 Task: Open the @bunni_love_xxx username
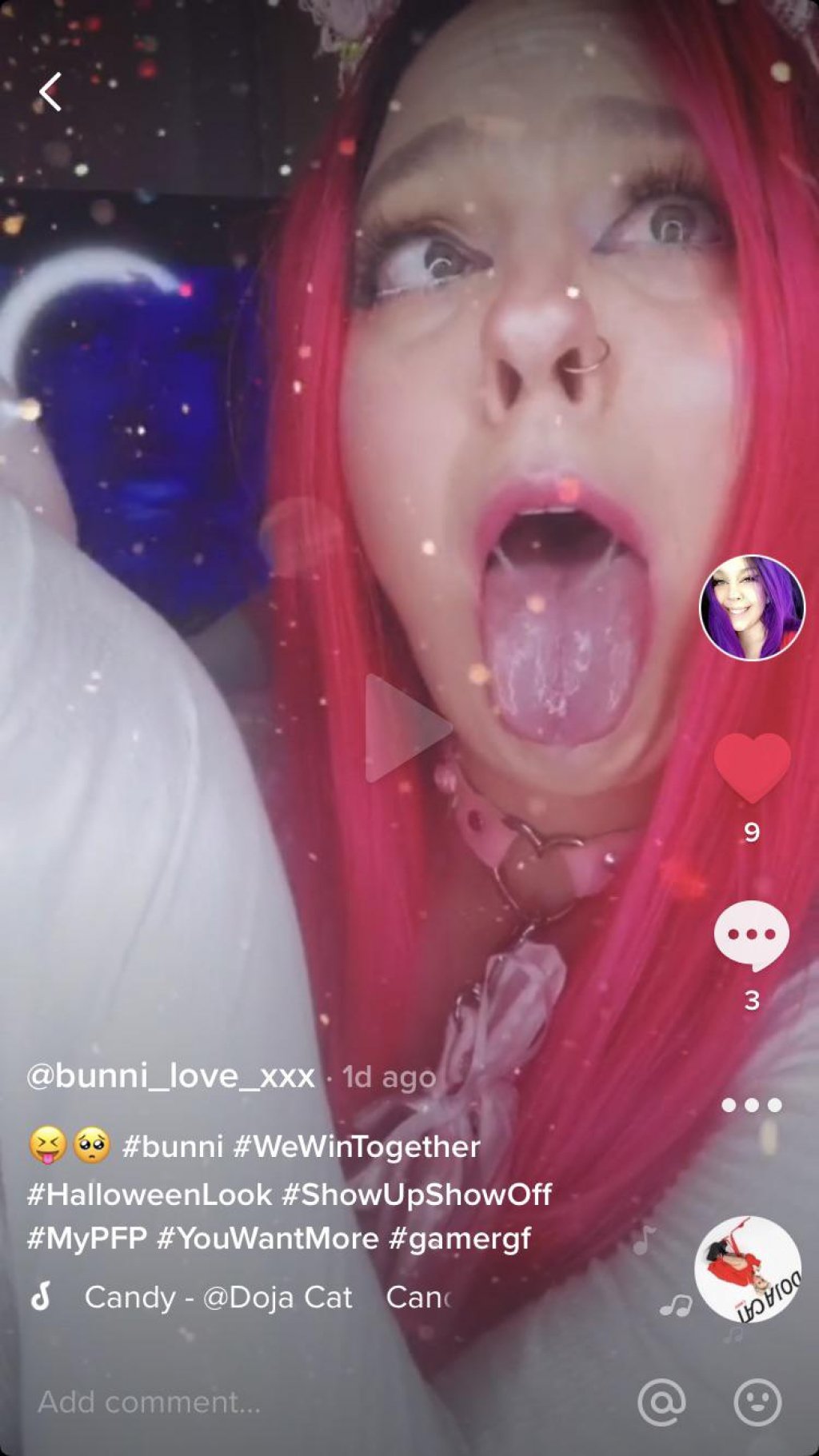[x=170, y=1076]
